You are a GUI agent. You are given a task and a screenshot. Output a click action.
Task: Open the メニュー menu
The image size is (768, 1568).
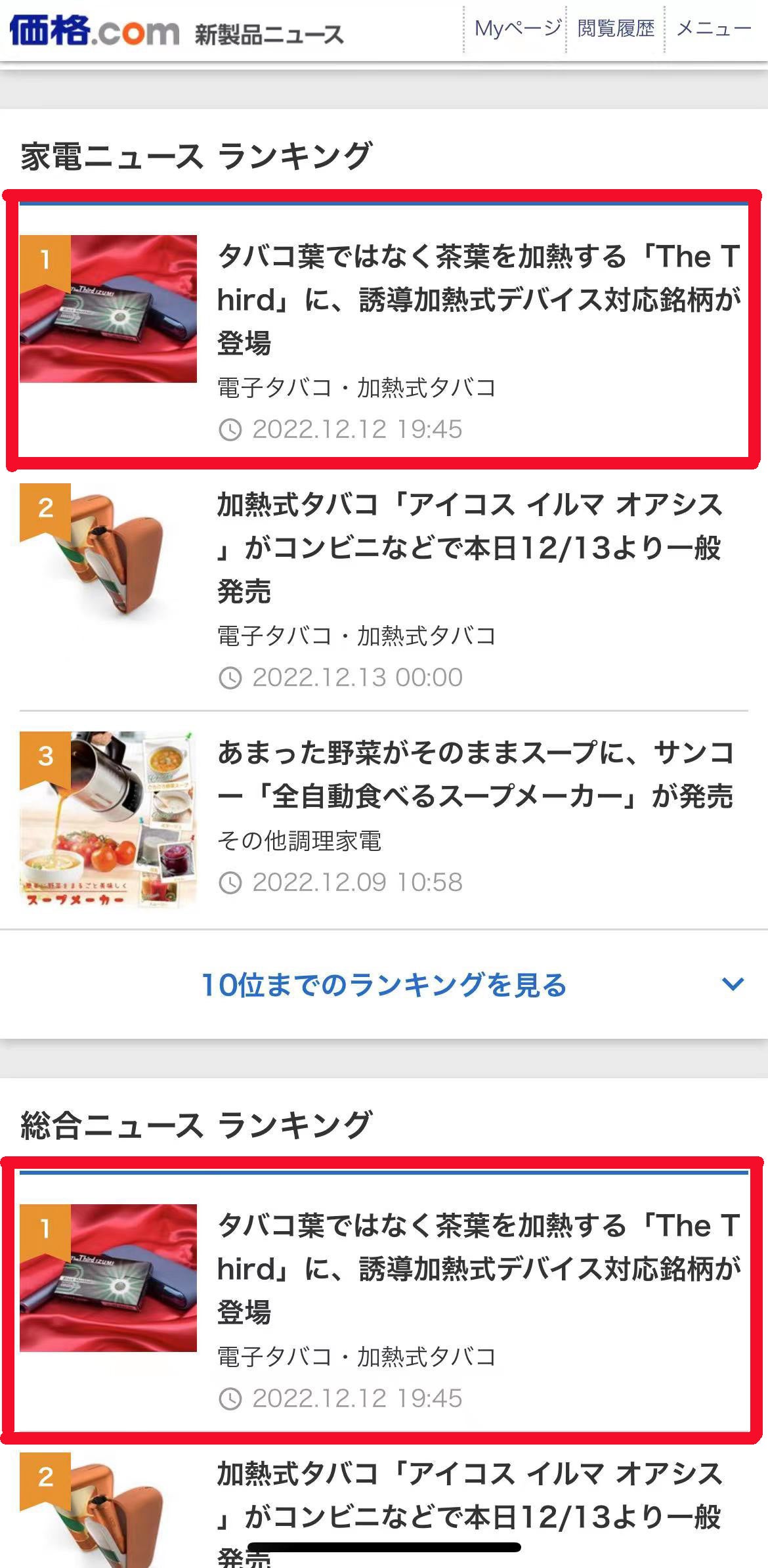click(714, 28)
